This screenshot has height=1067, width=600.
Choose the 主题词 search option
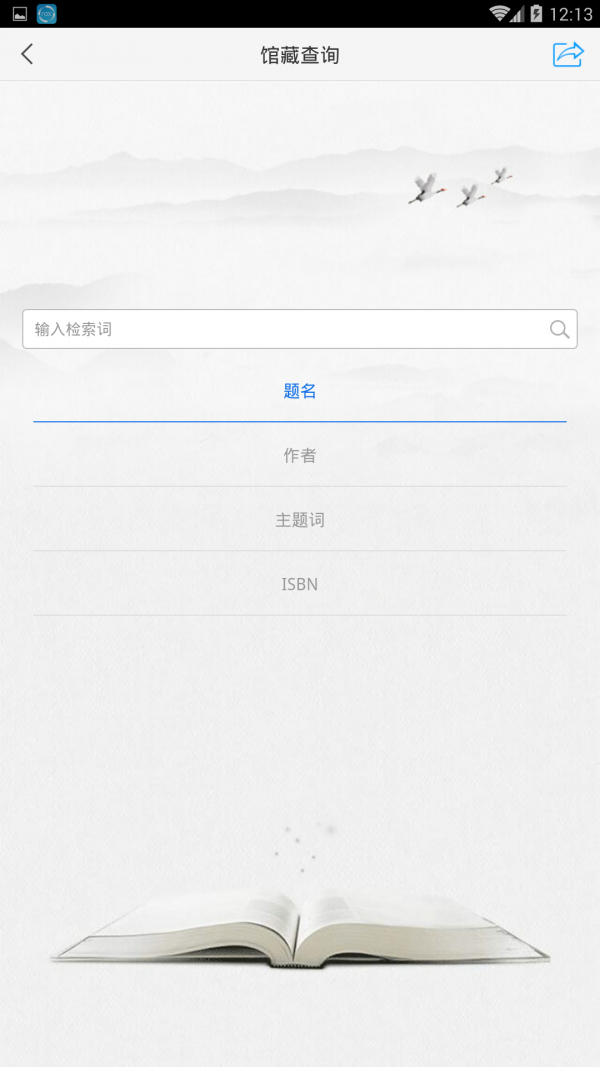click(300, 520)
